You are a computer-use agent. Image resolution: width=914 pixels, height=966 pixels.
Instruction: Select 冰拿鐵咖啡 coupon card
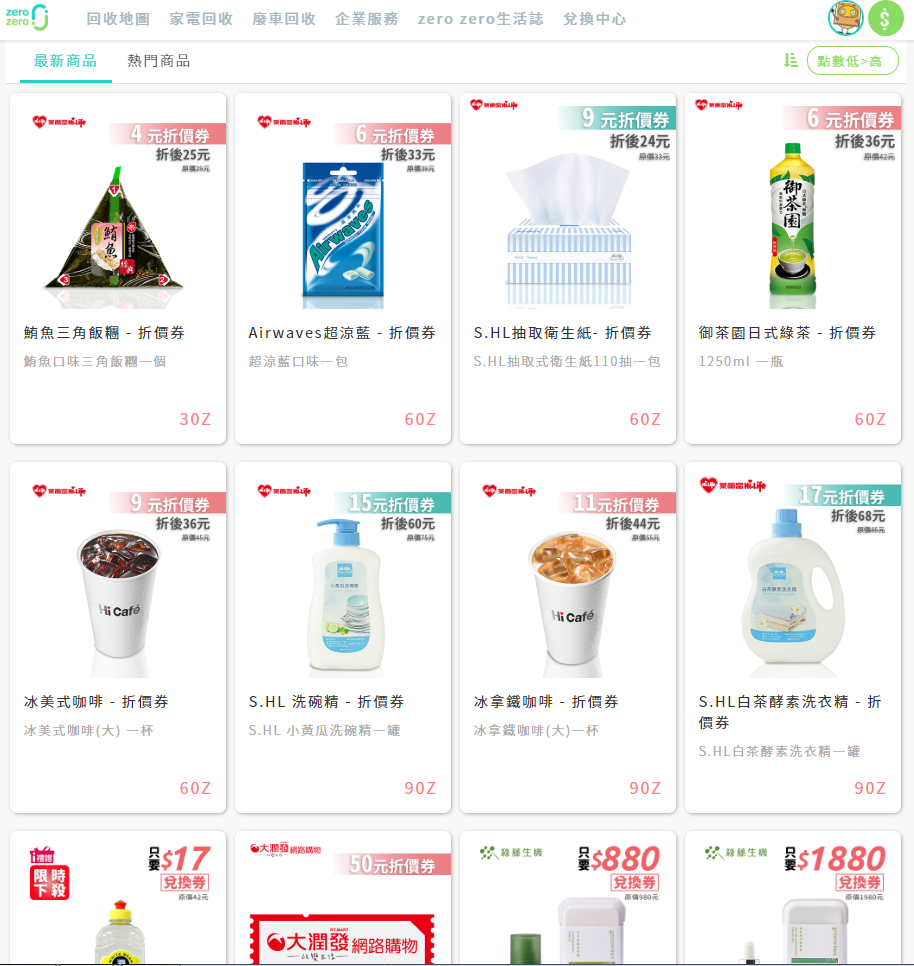click(568, 637)
